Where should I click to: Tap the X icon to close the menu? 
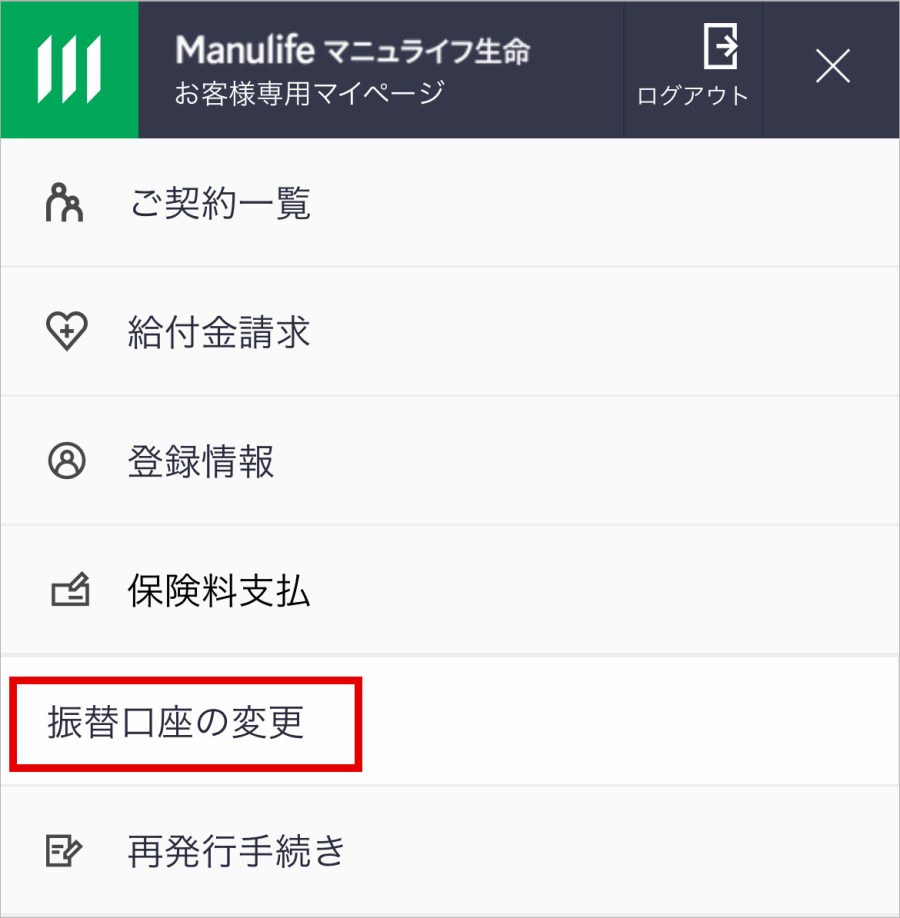(833, 67)
